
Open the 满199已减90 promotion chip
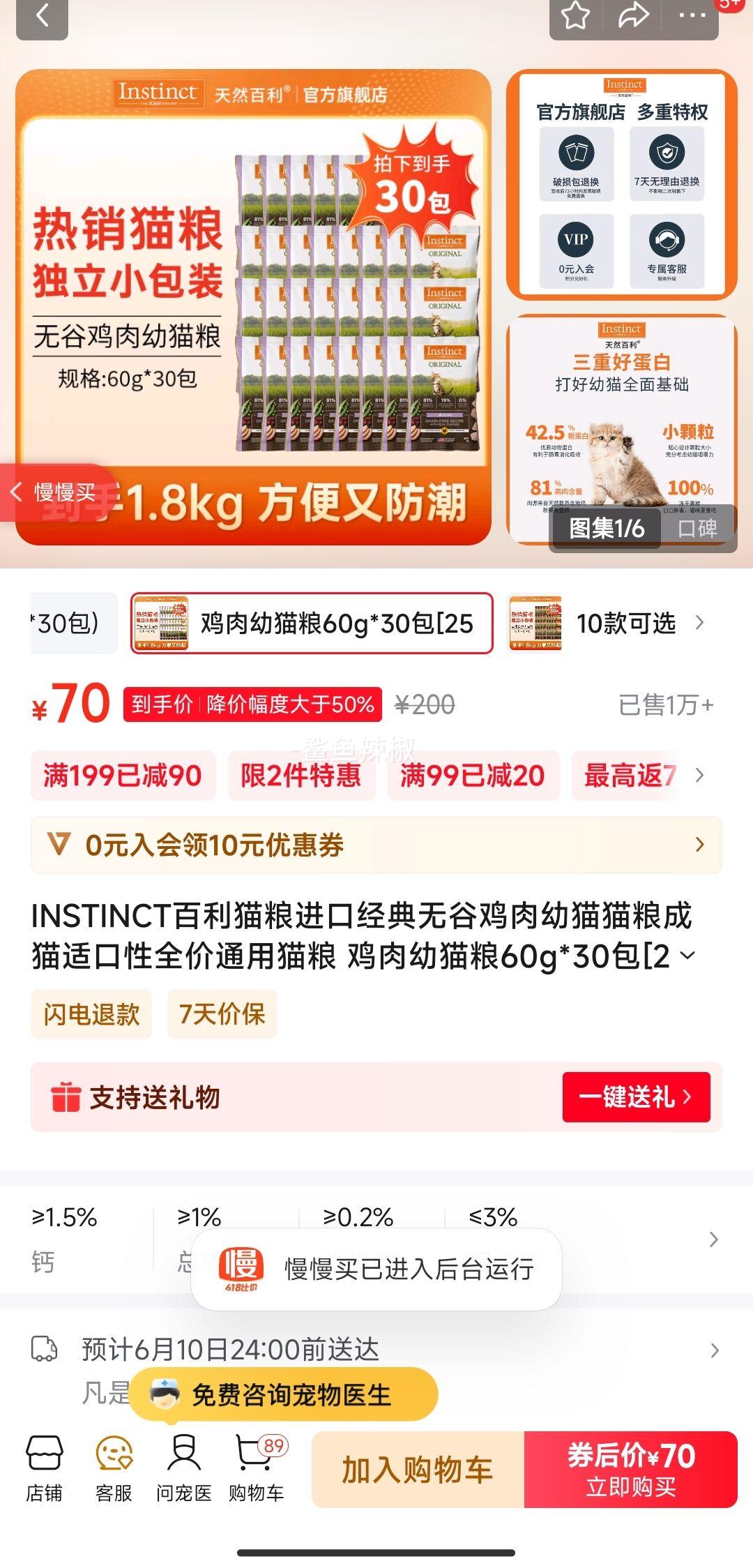click(x=123, y=775)
